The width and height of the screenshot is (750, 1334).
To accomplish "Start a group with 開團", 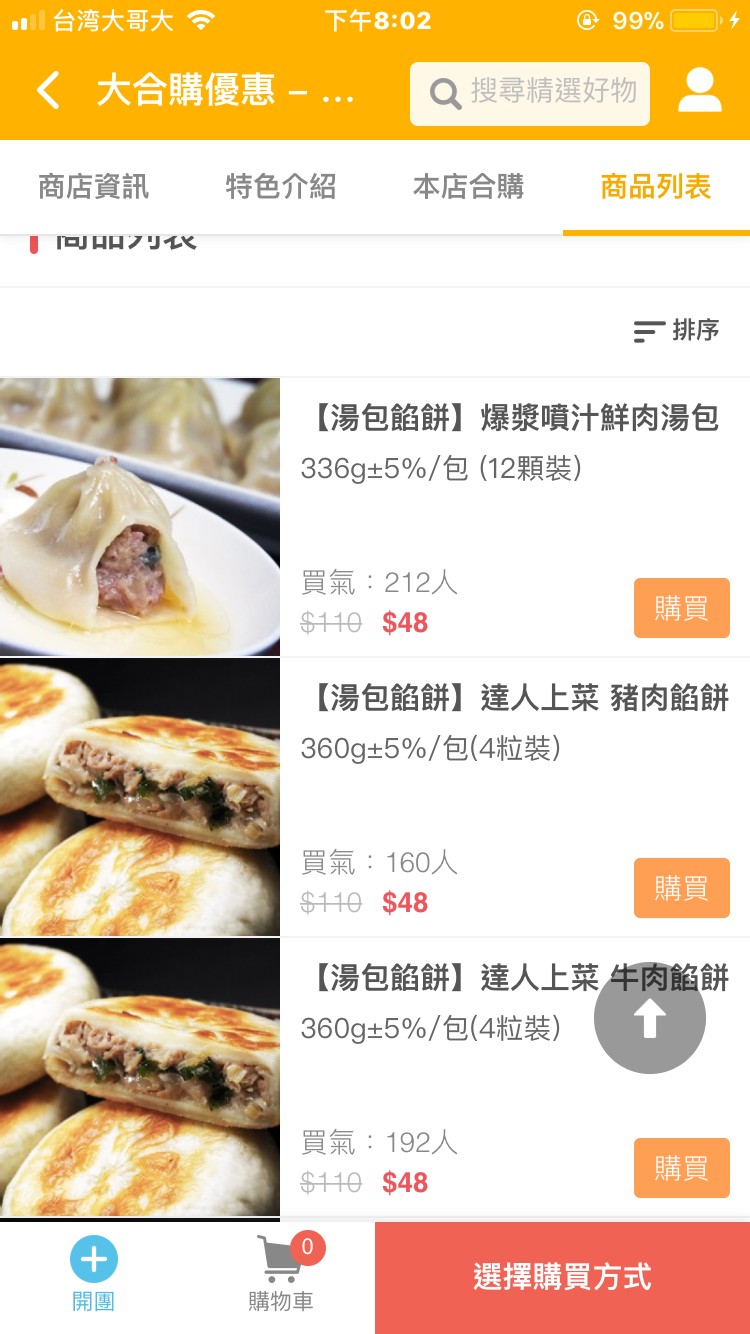I will 93,1274.
